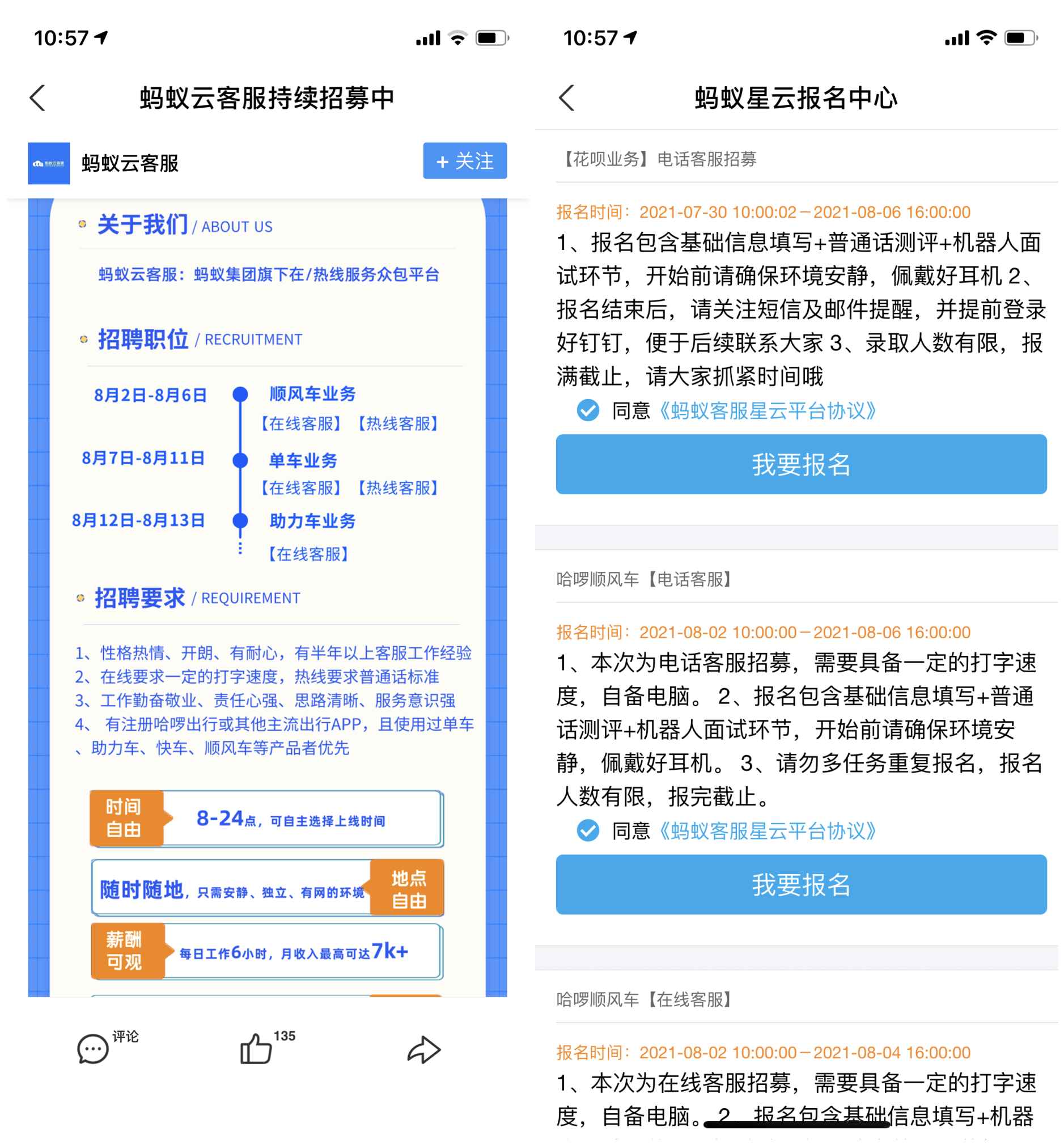The width and height of the screenshot is (1064, 1145).
Task: Tap 我要报名 for 花呗业务 电话客服招募
Action: 801,465
